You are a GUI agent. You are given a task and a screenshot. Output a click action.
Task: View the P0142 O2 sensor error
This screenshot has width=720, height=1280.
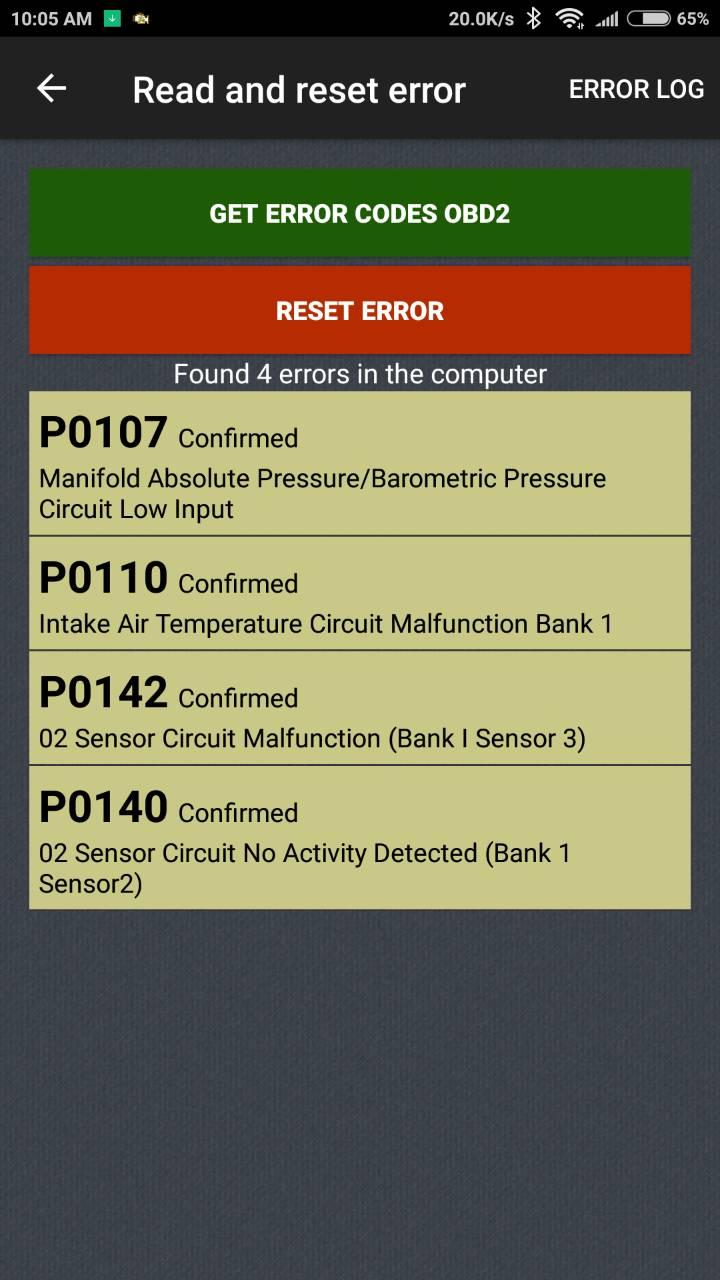point(359,708)
